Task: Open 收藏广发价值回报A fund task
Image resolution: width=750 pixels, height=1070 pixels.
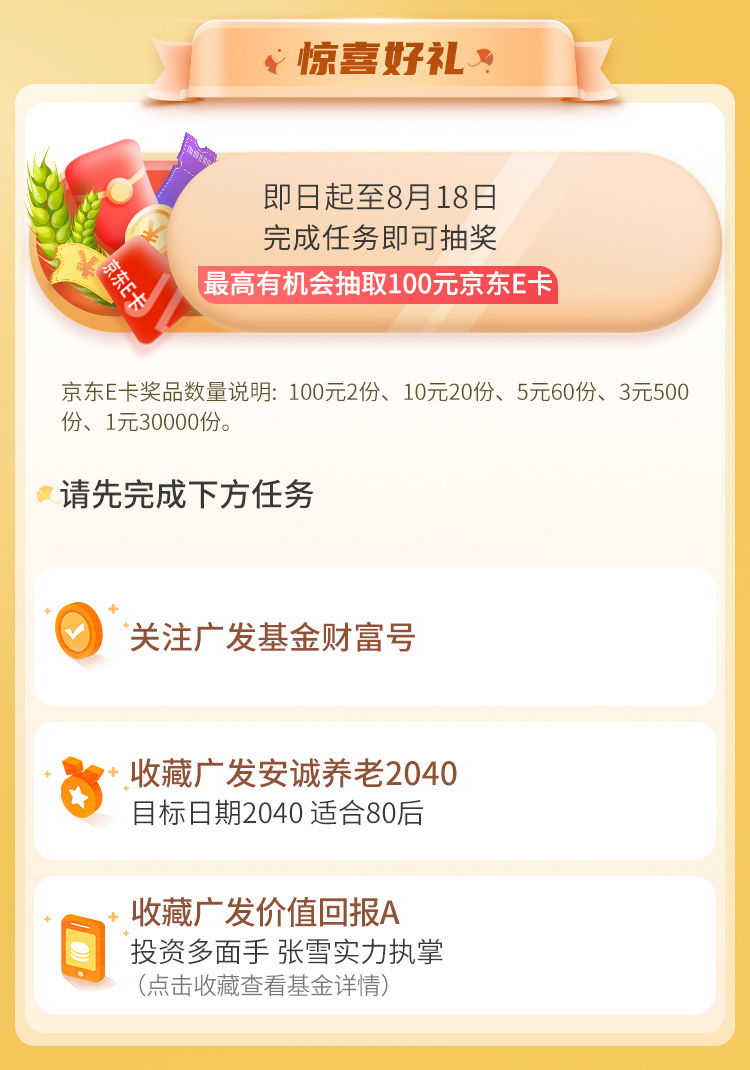Action: 374,944
